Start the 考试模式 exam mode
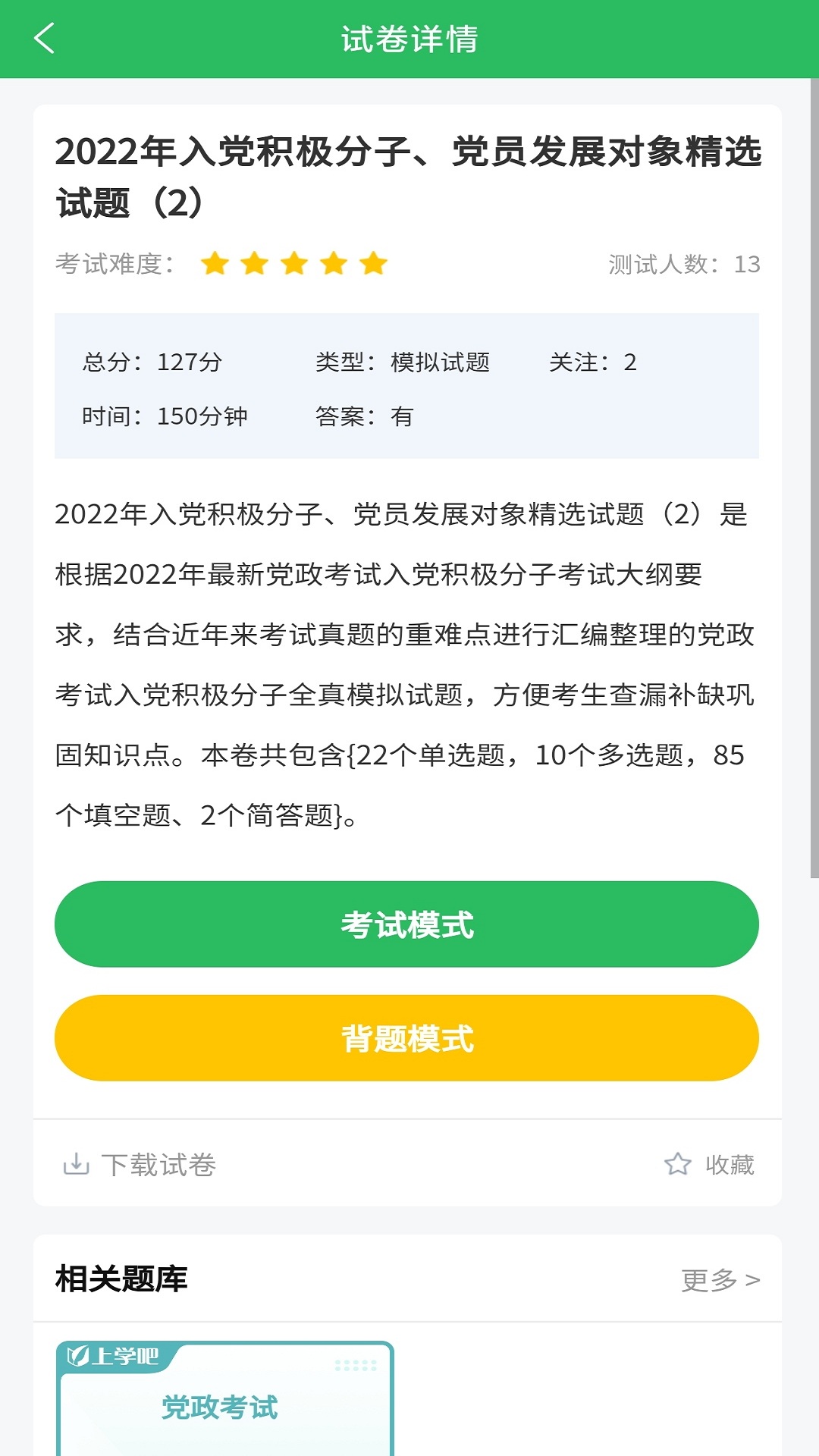 coord(406,924)
